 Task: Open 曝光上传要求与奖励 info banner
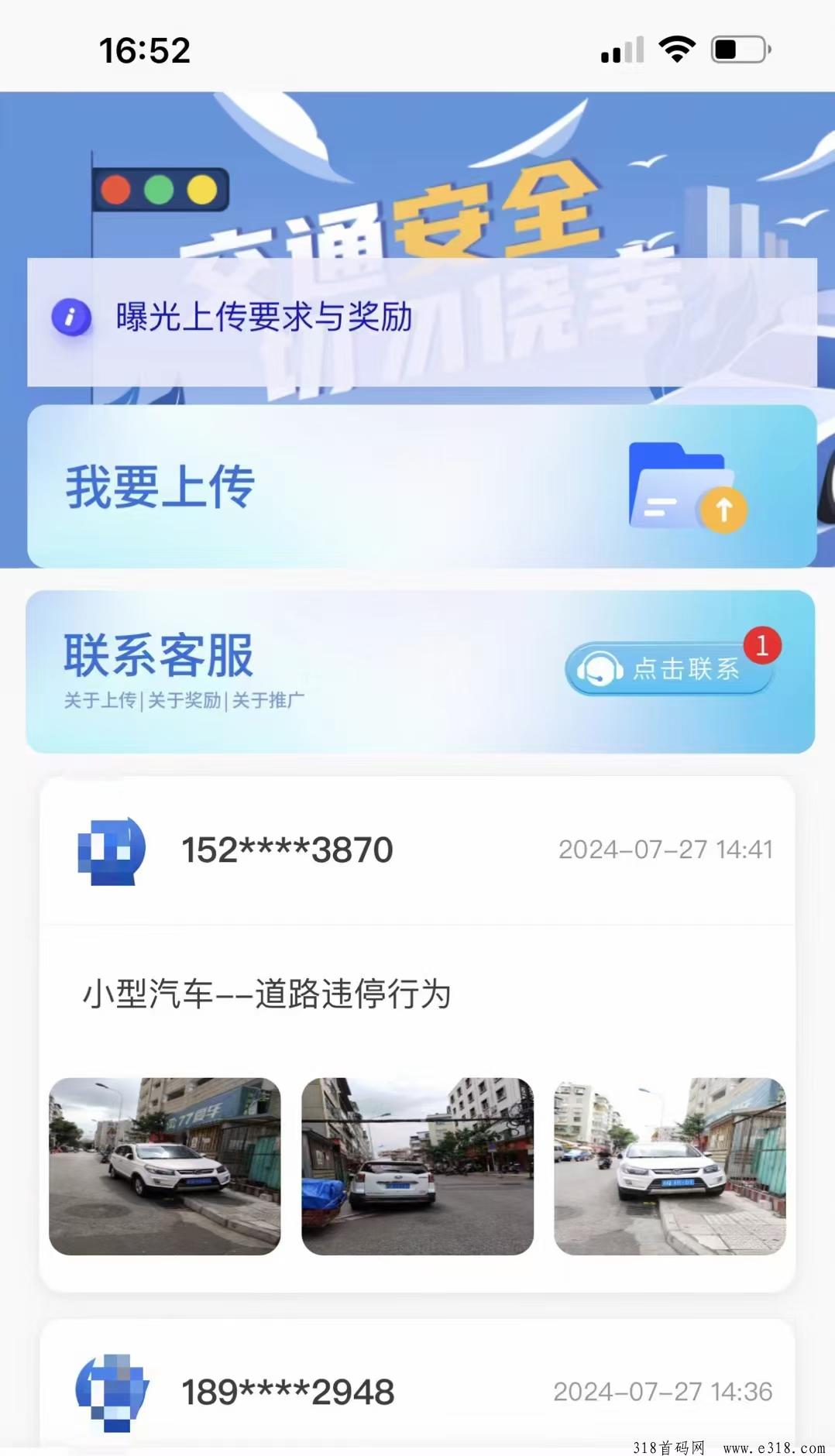[x=422, y=321]
